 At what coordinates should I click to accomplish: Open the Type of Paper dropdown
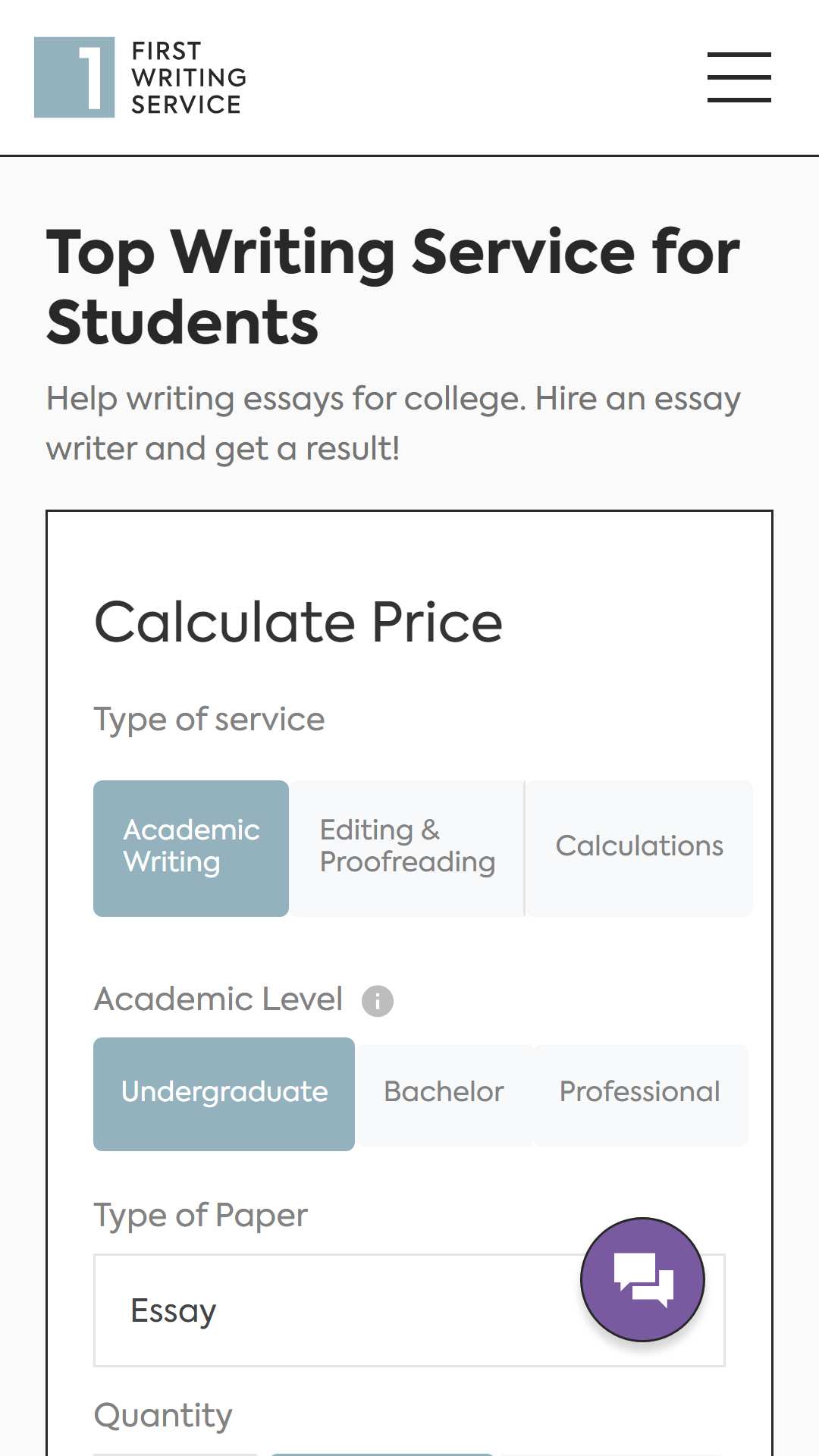(x=409, y=1310)
